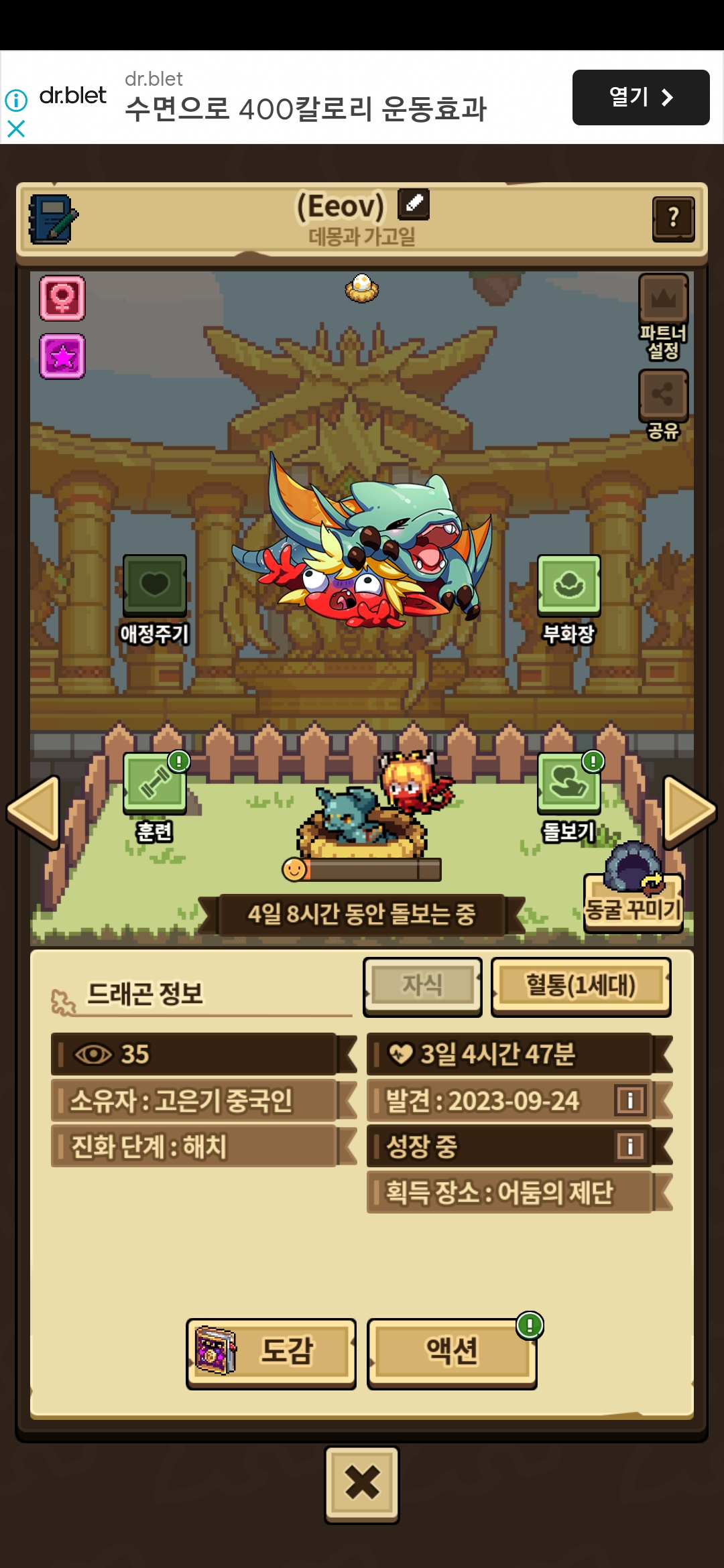Open the 액션 menu

click(x=452, y=1354)
